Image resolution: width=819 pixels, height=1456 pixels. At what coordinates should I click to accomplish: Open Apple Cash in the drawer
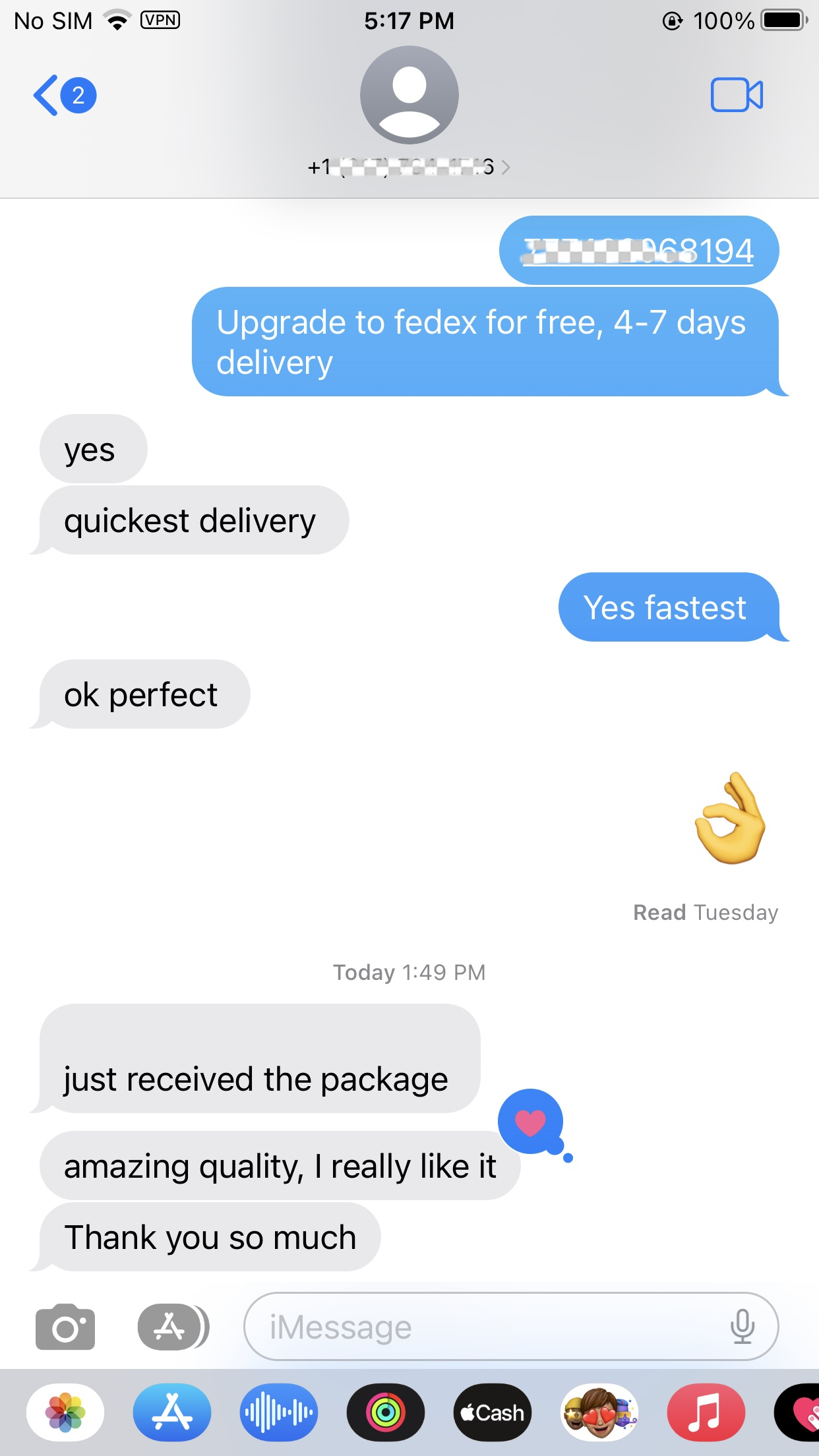point(493,1412)
